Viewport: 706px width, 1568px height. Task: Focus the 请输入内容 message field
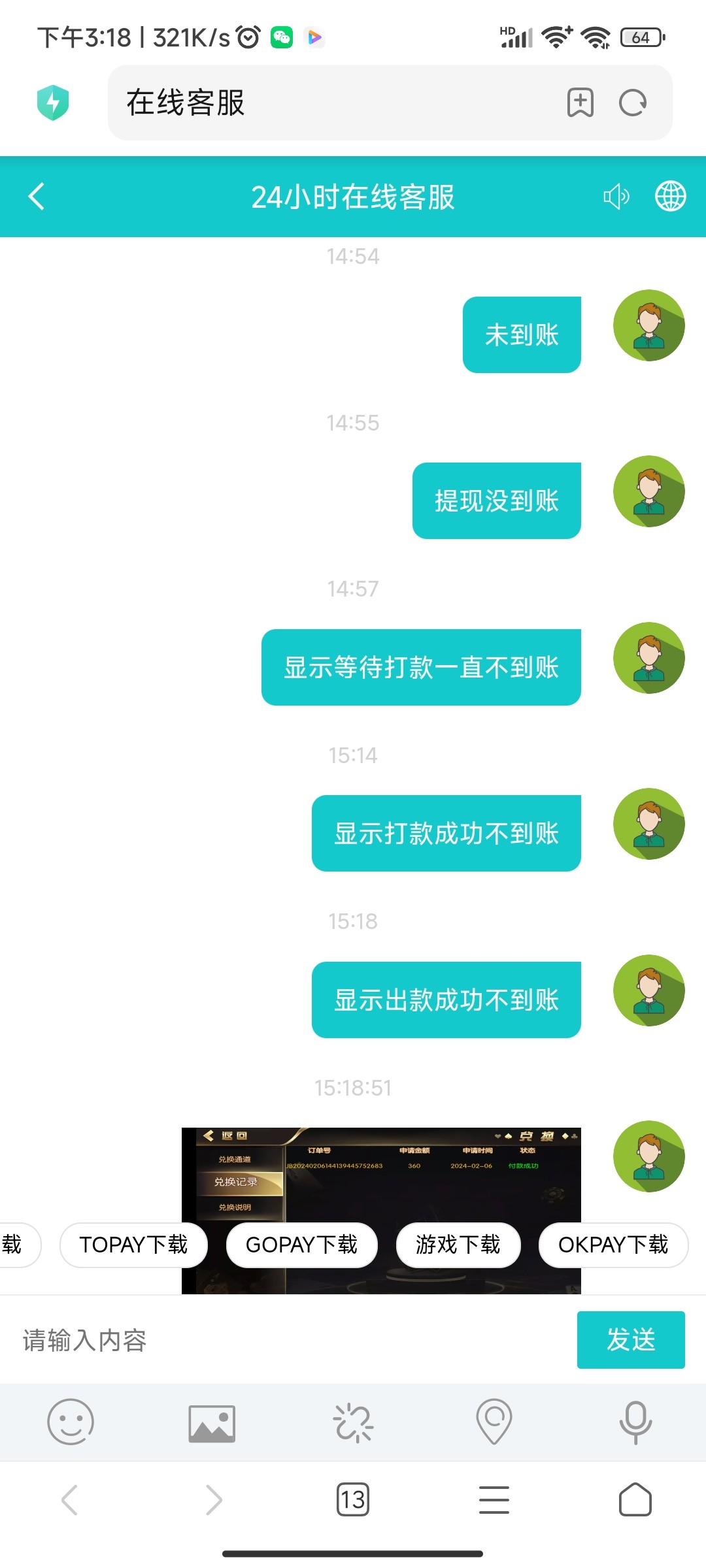pos(288,1340)
